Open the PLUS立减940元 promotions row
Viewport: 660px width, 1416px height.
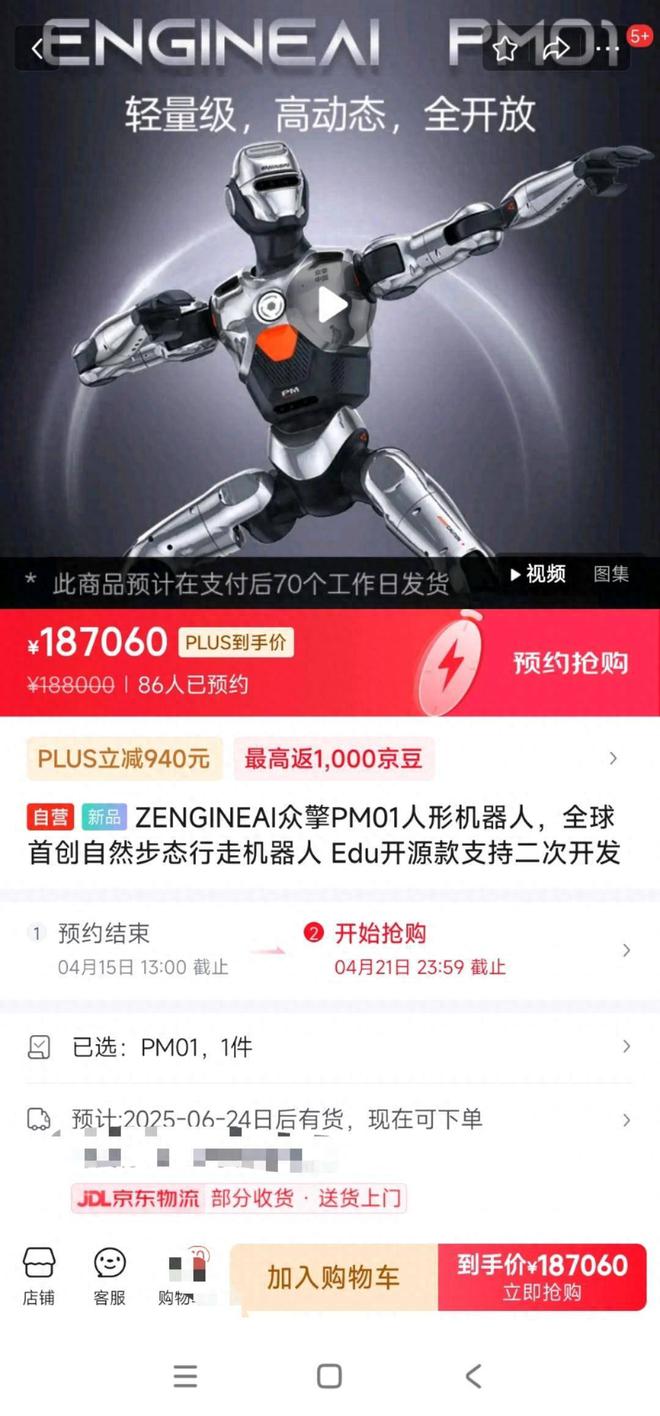pyautogui.click(x=330, y=759)
